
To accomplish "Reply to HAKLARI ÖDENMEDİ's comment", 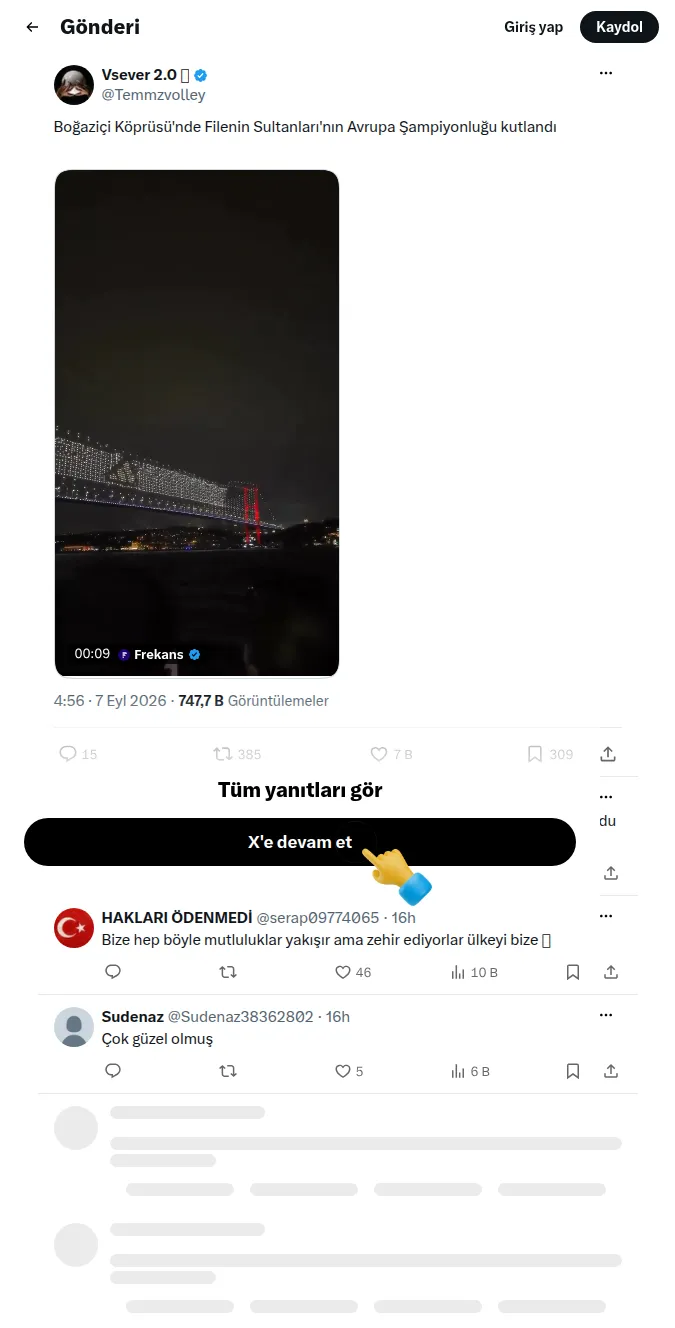I will coord(113,972).
